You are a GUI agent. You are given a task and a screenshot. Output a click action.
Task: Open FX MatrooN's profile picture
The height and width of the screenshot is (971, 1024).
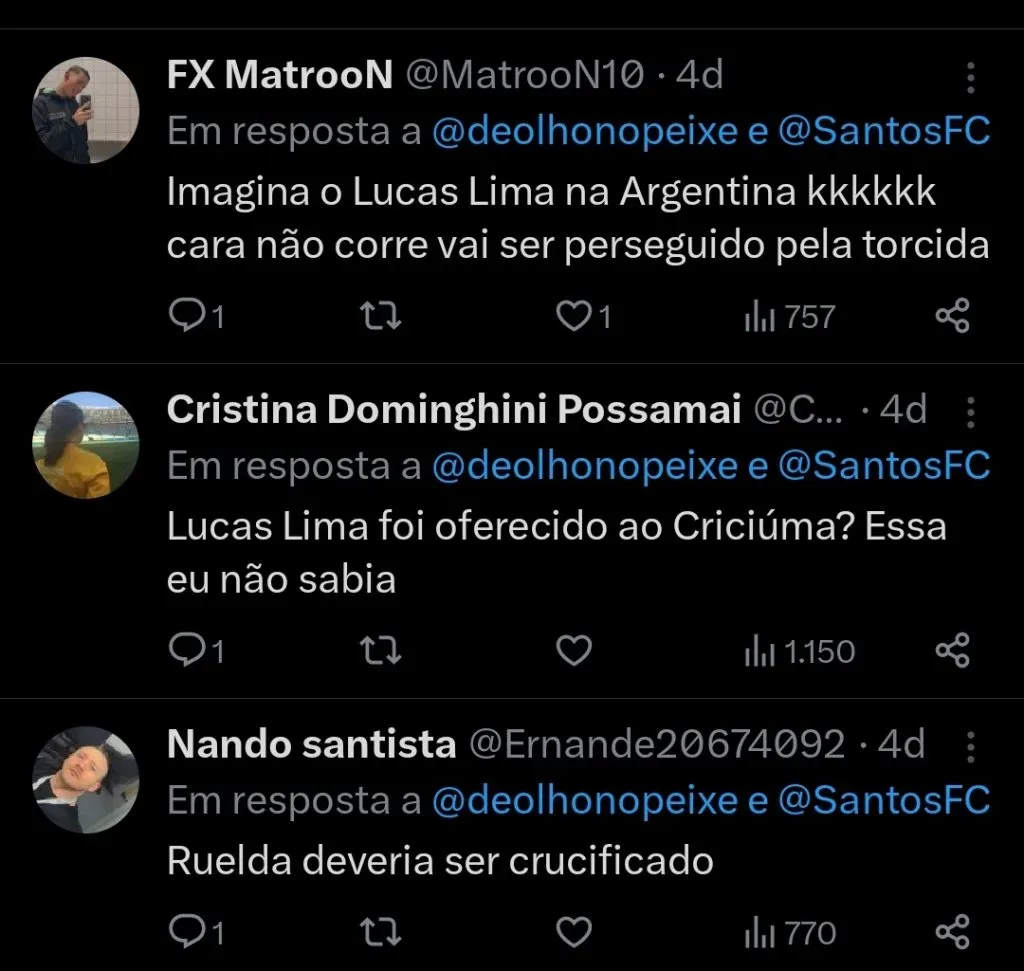[x=85, y=110]
